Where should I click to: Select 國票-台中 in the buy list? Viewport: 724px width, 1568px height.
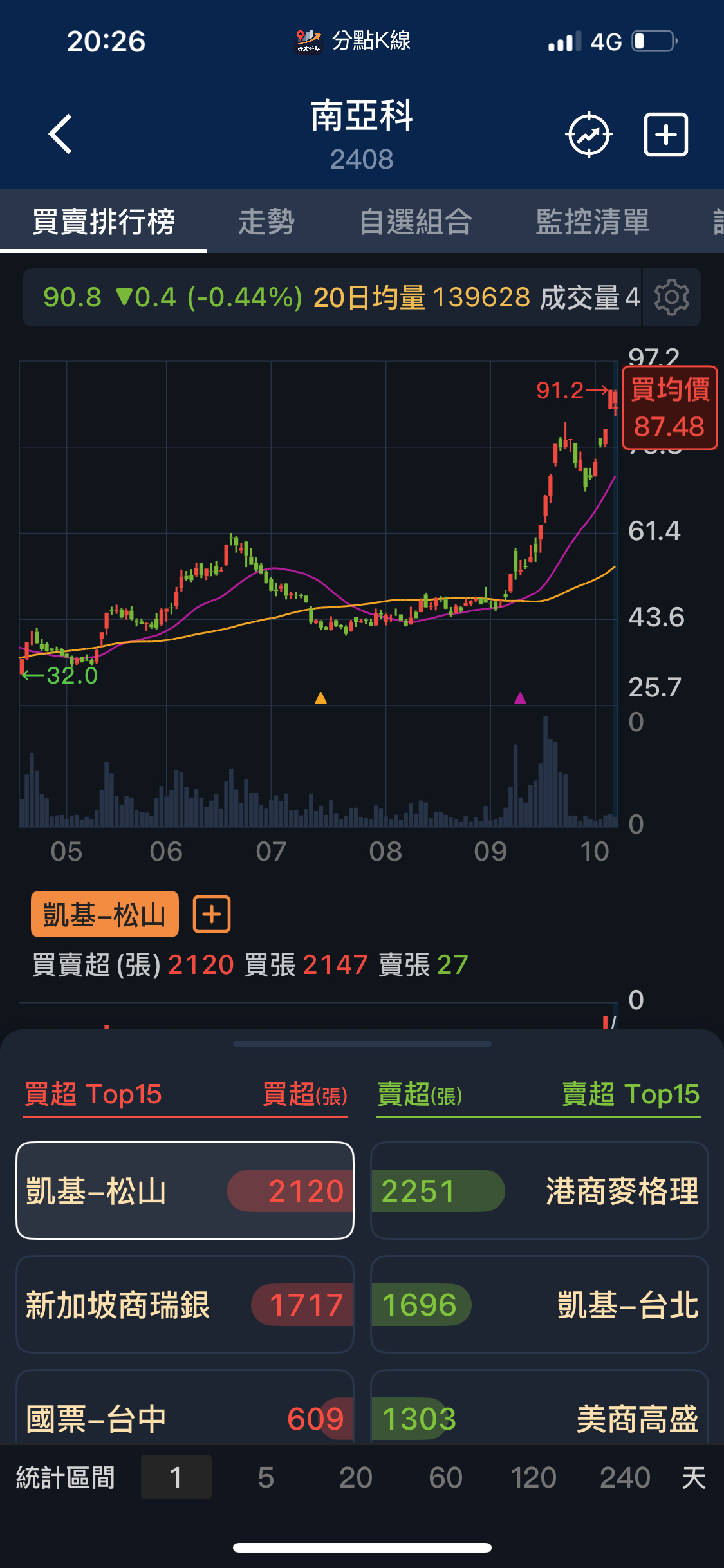tap(185, 1416)
